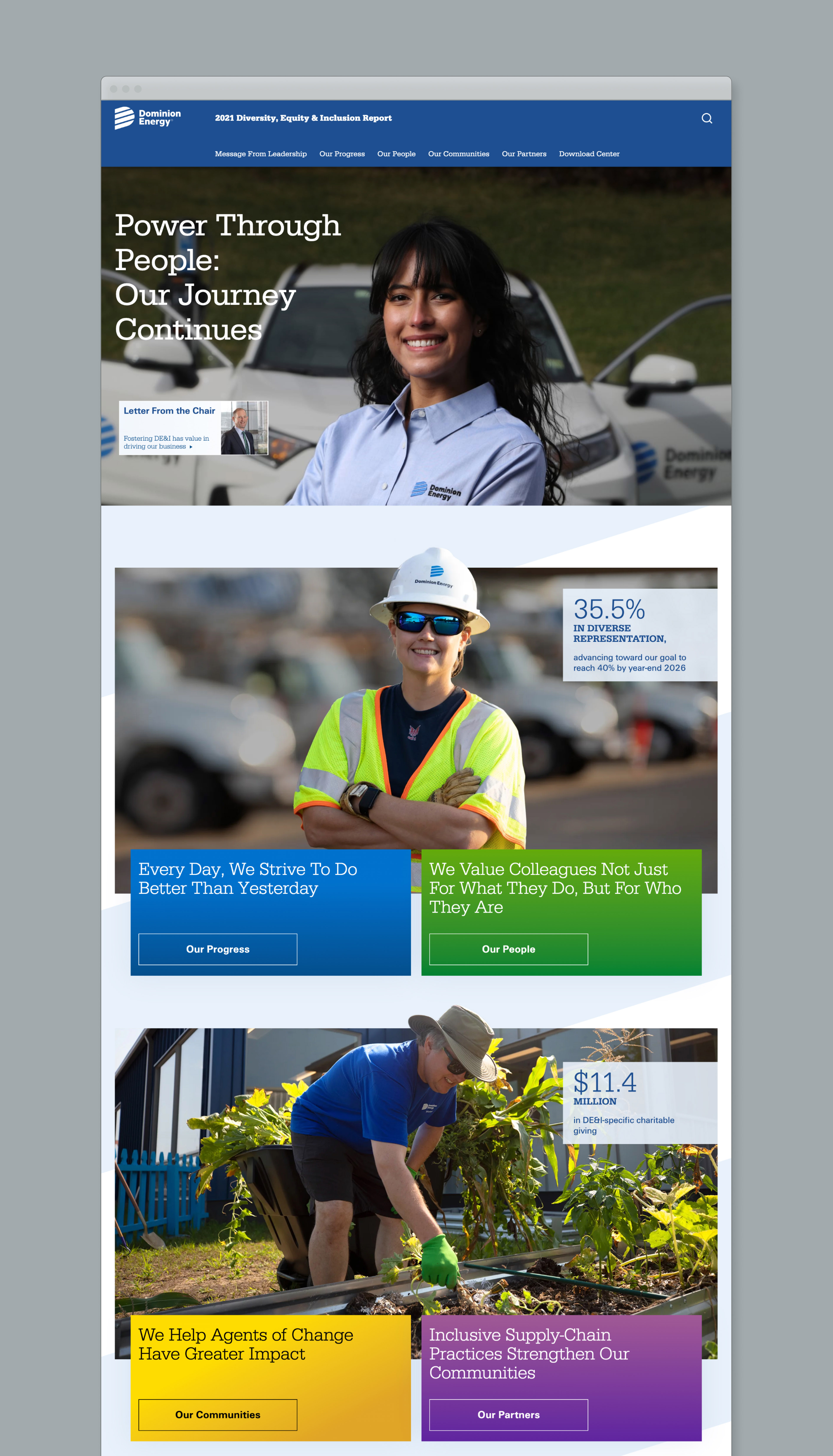The width and height of the screenshot is (833, 1456).
Task: Open Our Partners in the top navigation
Action: coord(523,154)
